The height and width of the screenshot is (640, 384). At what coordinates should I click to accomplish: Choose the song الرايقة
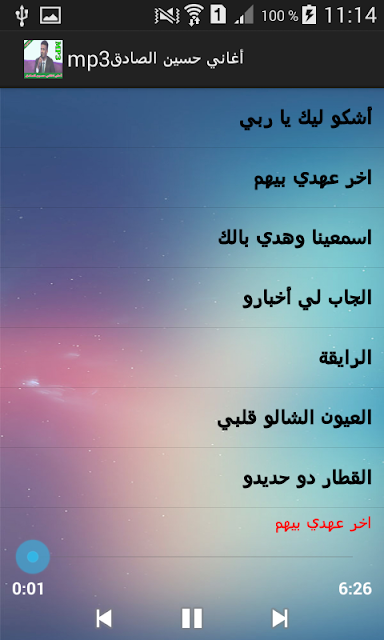(x=192, y=358)
